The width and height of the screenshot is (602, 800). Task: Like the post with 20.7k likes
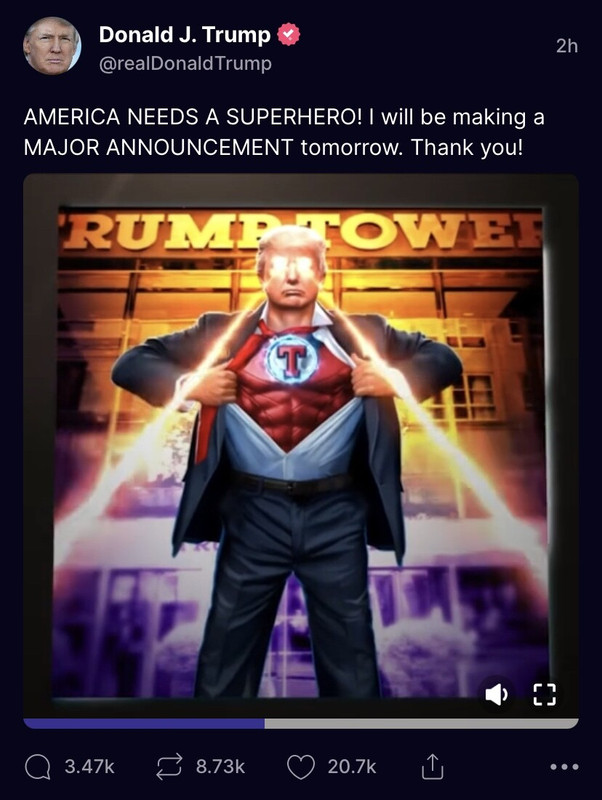pos(300,767)
